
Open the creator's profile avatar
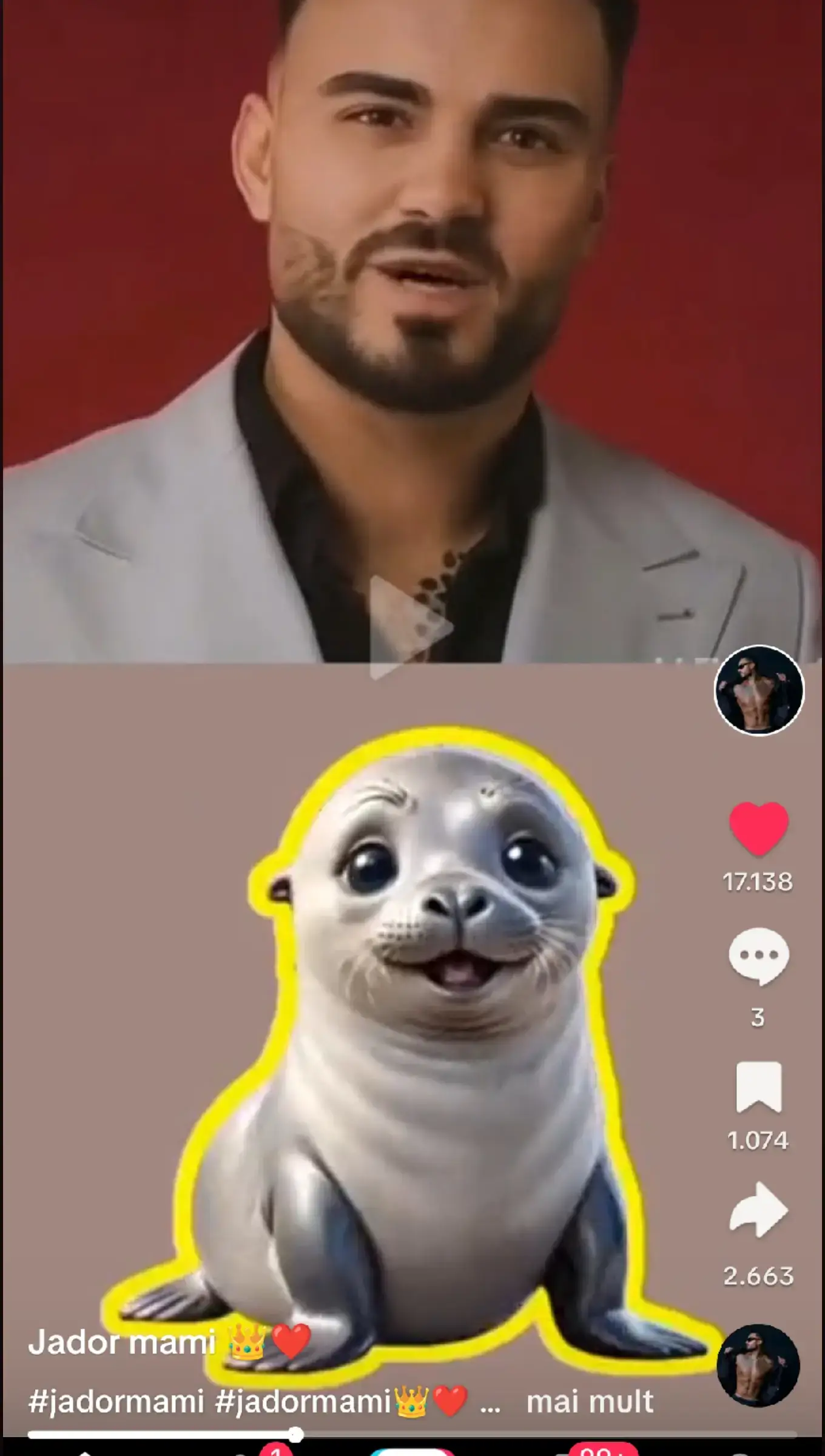(x=759, y=690)
